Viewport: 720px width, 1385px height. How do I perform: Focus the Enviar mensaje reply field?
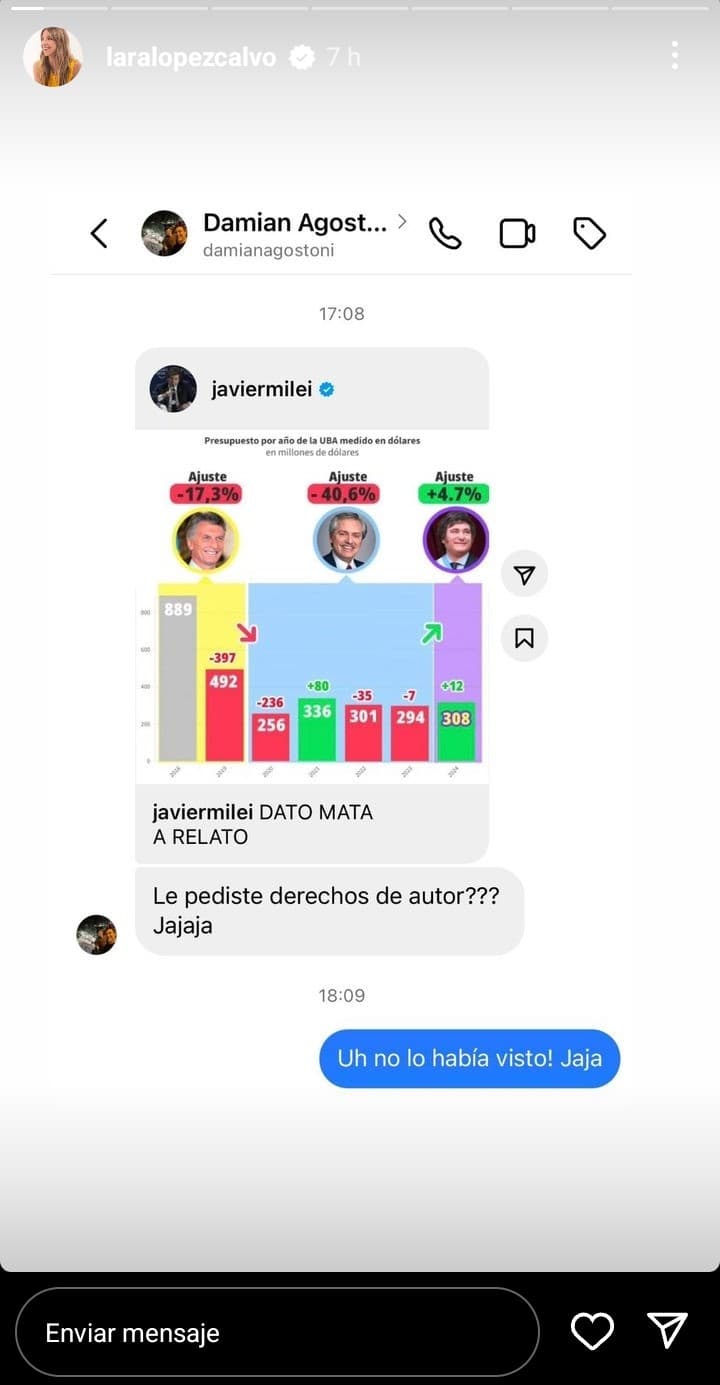(x=277, y=1332)
